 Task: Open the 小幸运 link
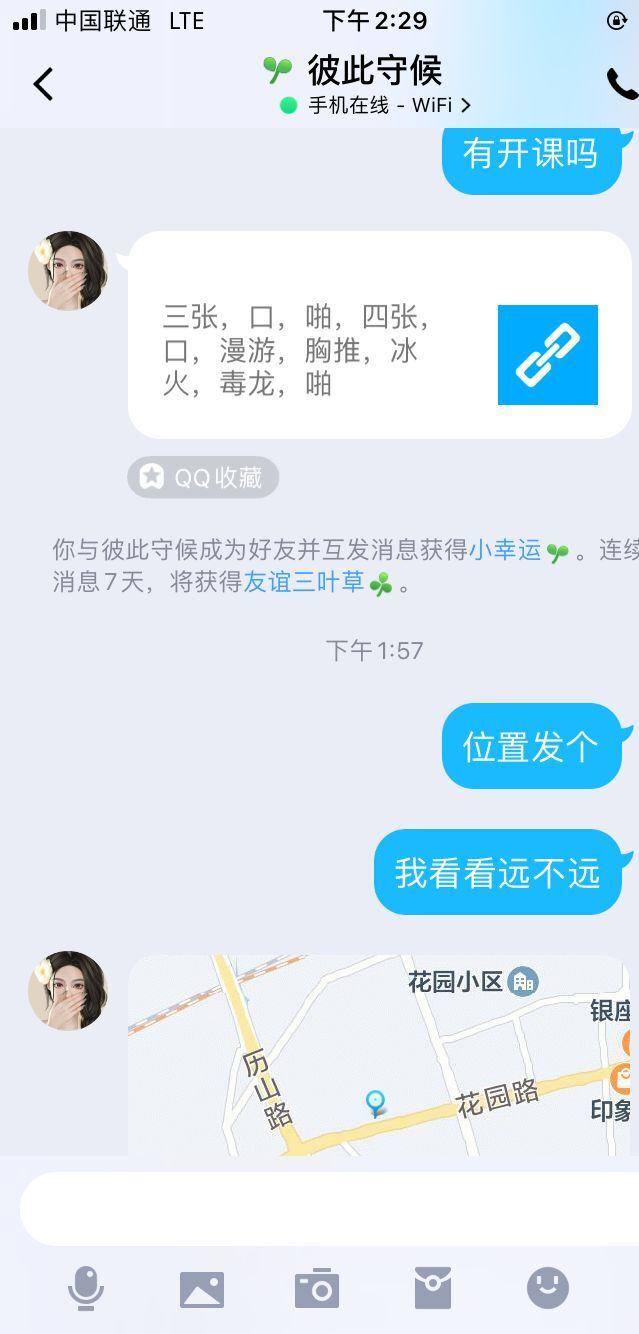505,549
